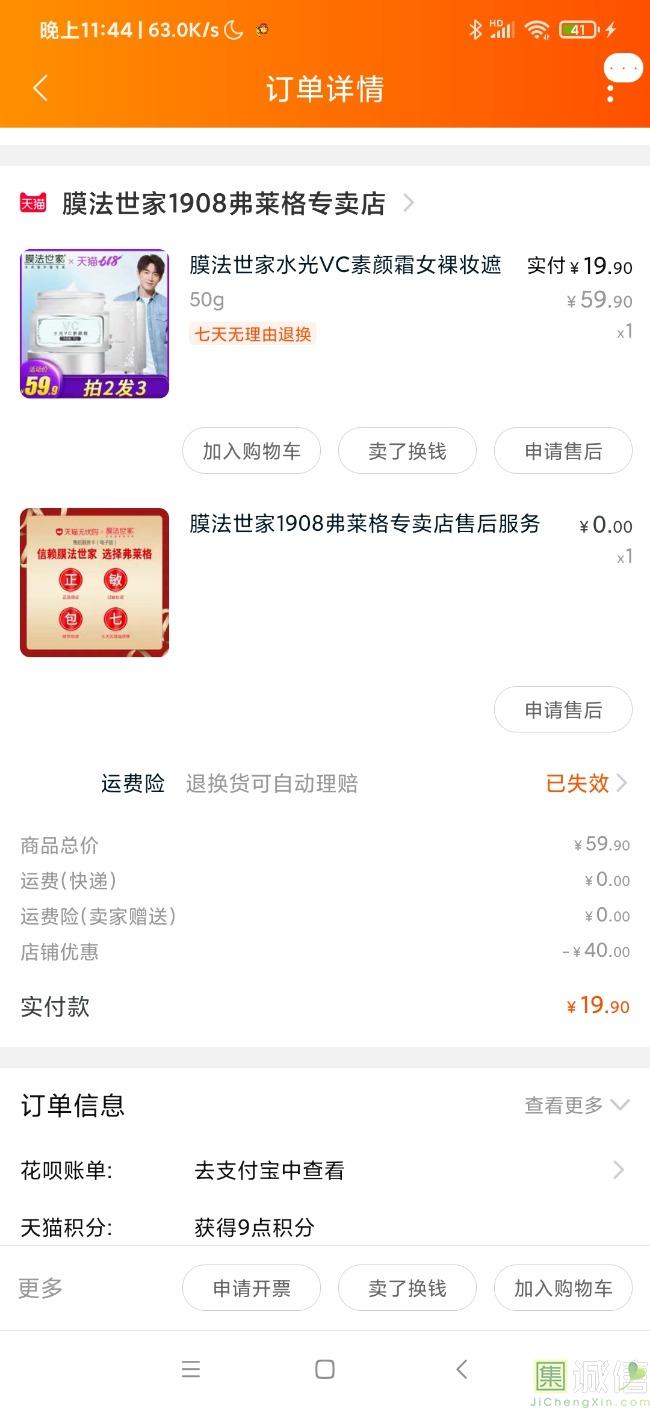The height and width of the screenshot is (1408, 650).
Task: Go back from the order details page
Action: pos(40,88)
